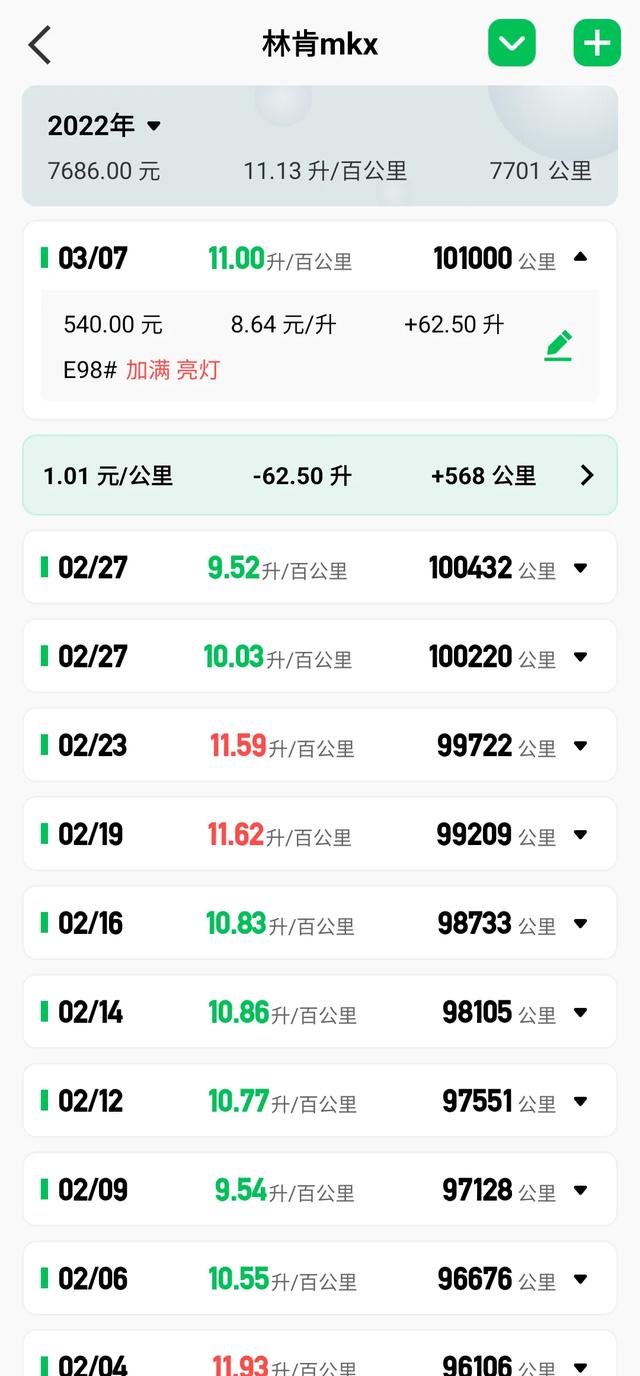Expand the 02/27 record at 100432 公里
Screen dimensions: 640x1376
[580, 568]
